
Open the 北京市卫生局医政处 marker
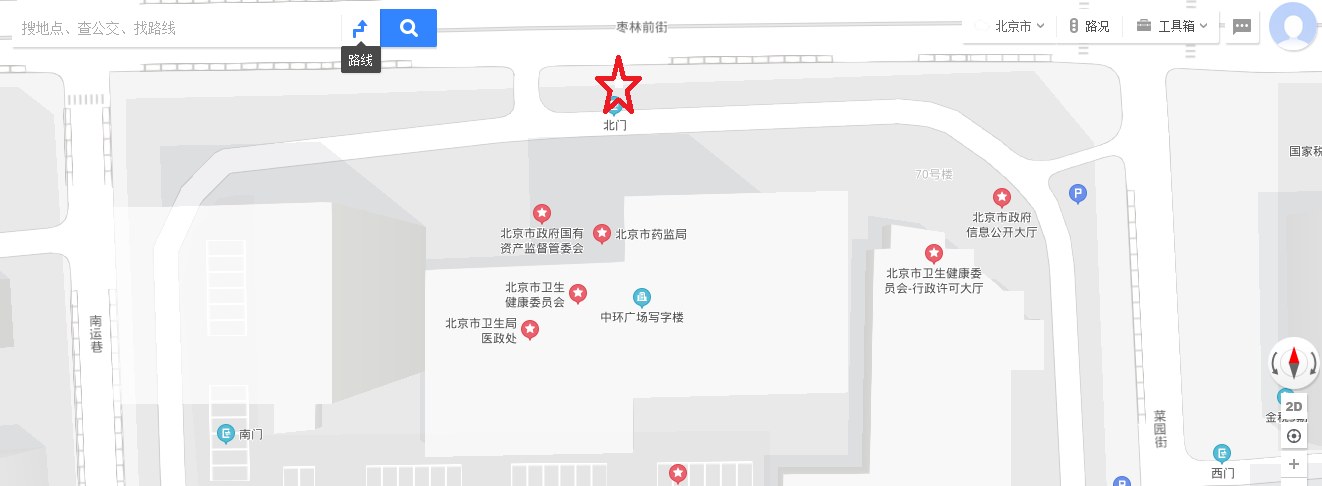point(531,329)
